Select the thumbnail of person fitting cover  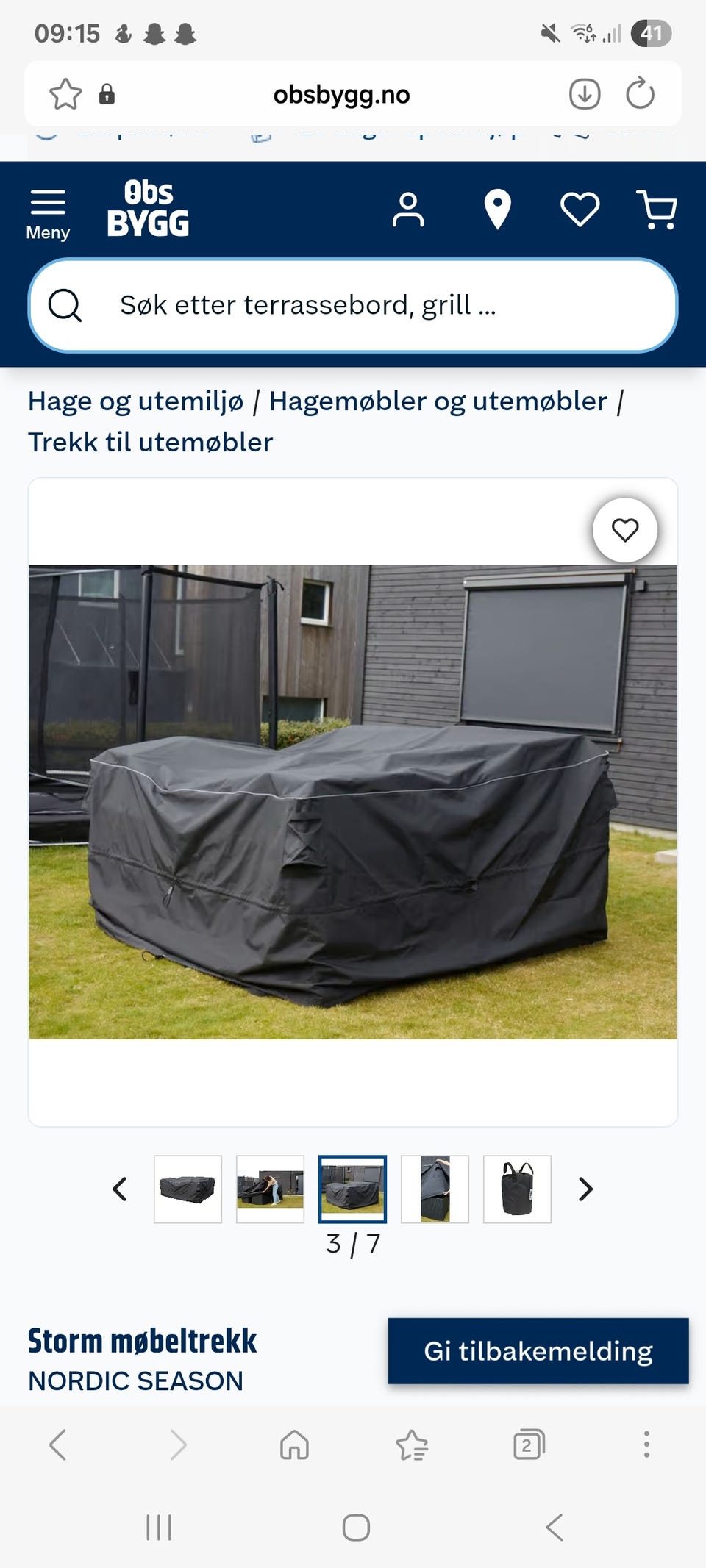(x=270, y=1189)
